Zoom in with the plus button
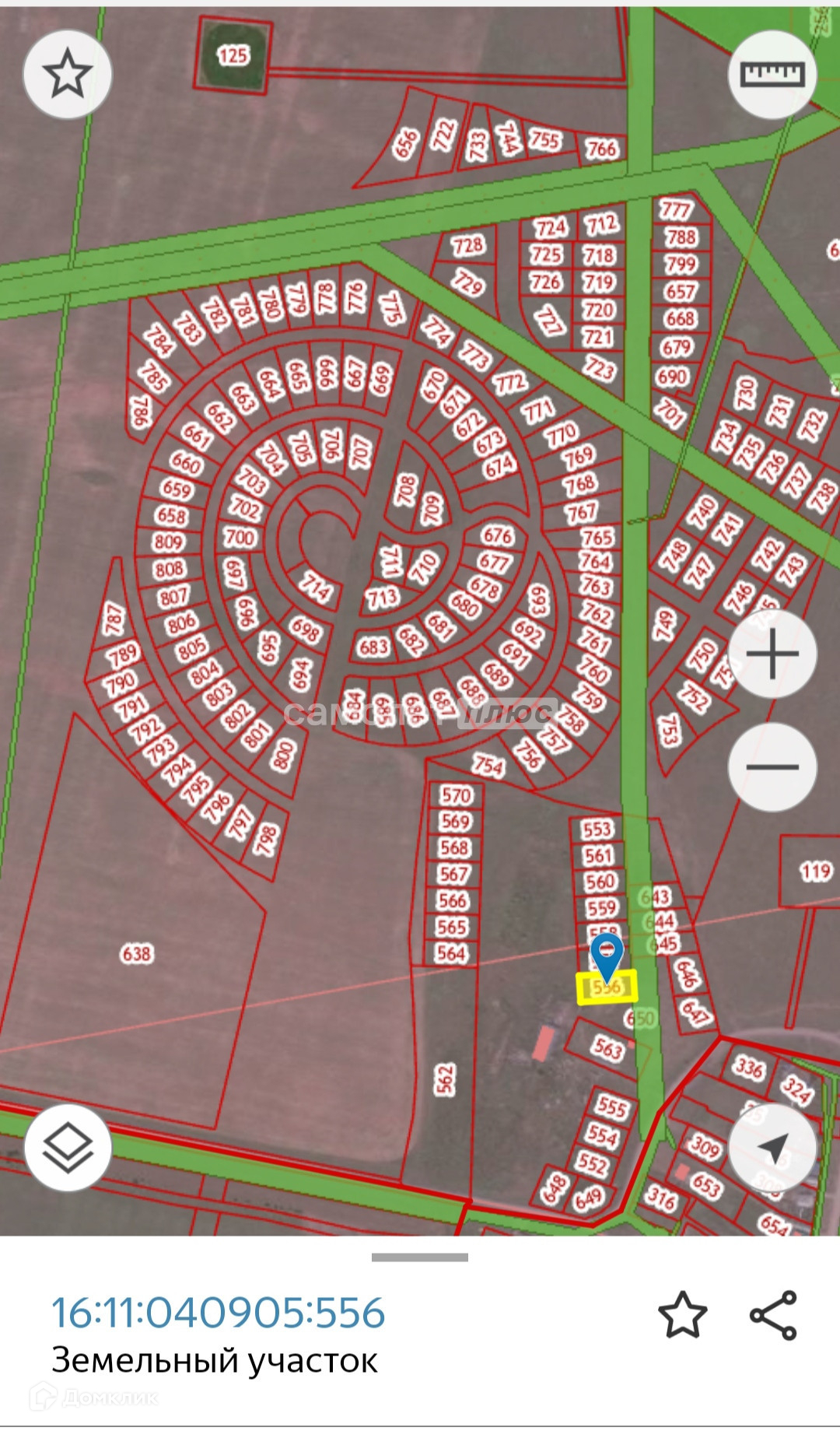This screenshot has width=840, height=1431. click(x=772, y=654)
